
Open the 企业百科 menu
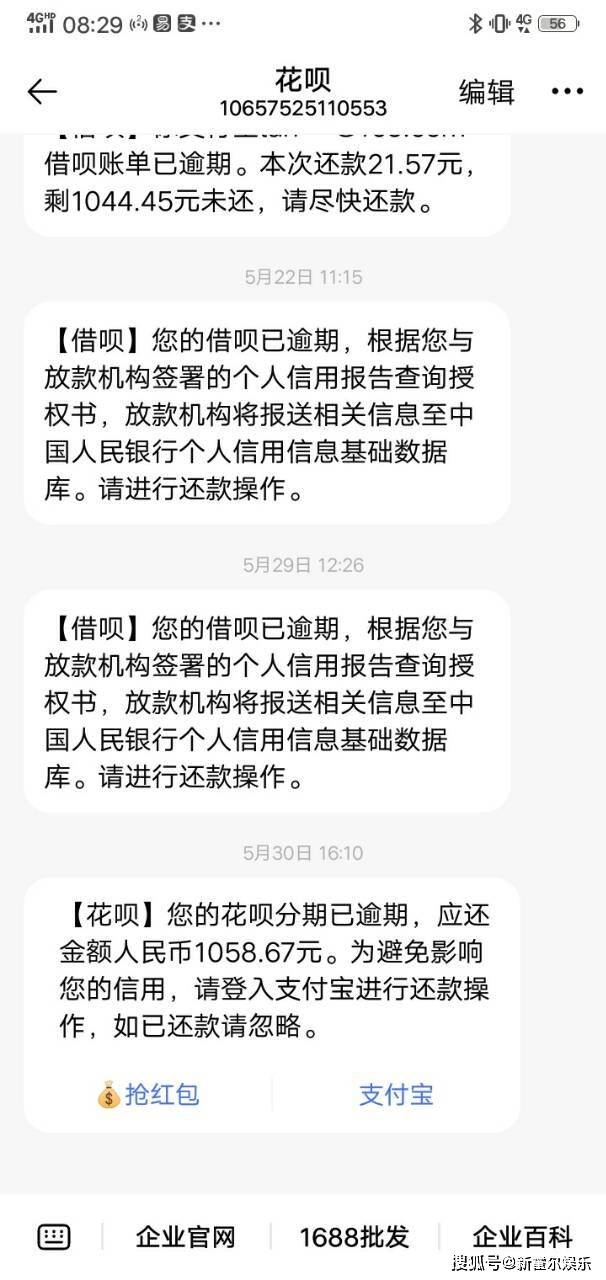pos(522,1237)
